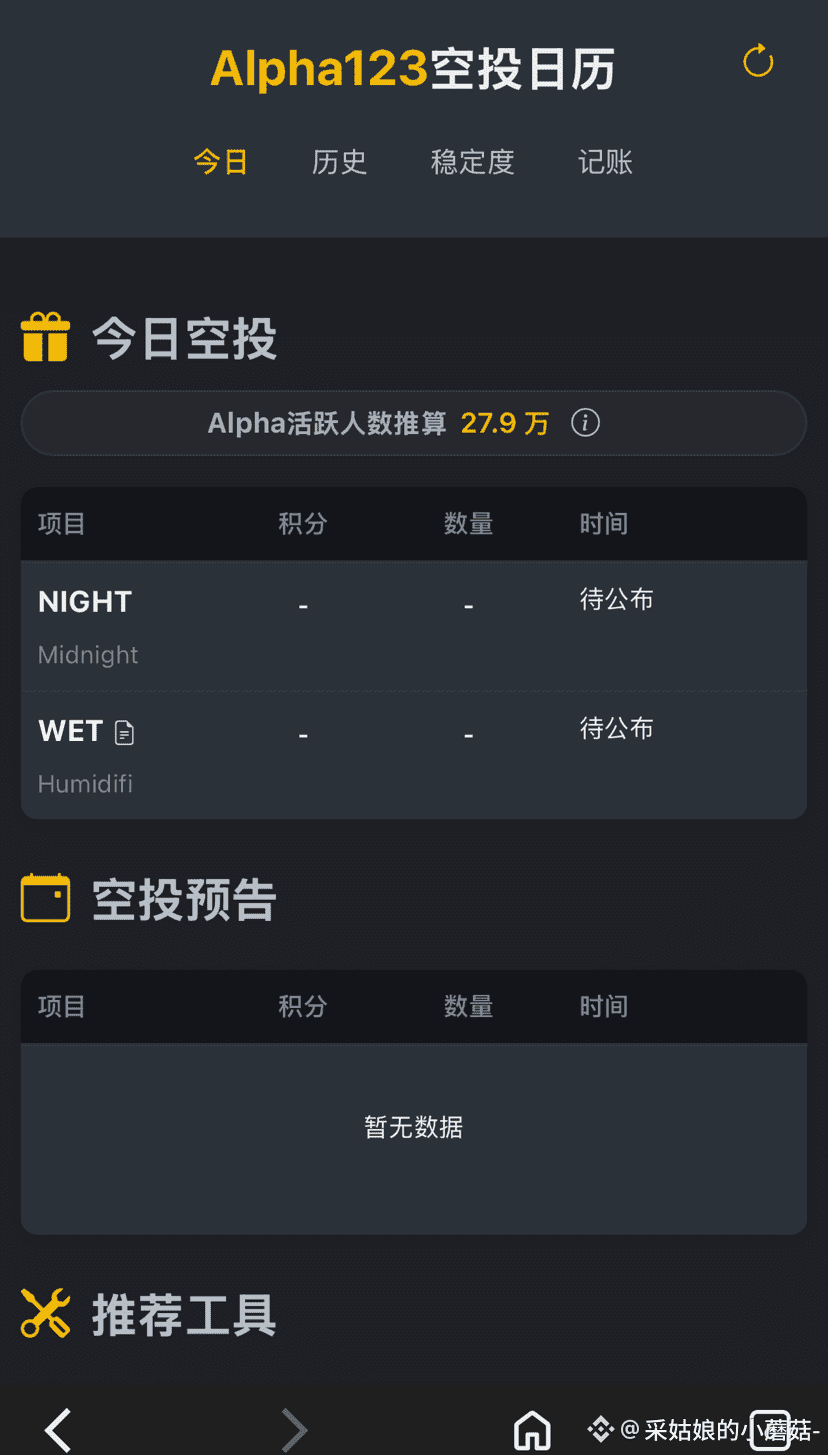Show info about Alpha活跃人数推算
This screenshot has width=828, height=1455.
tap(585, 423)
